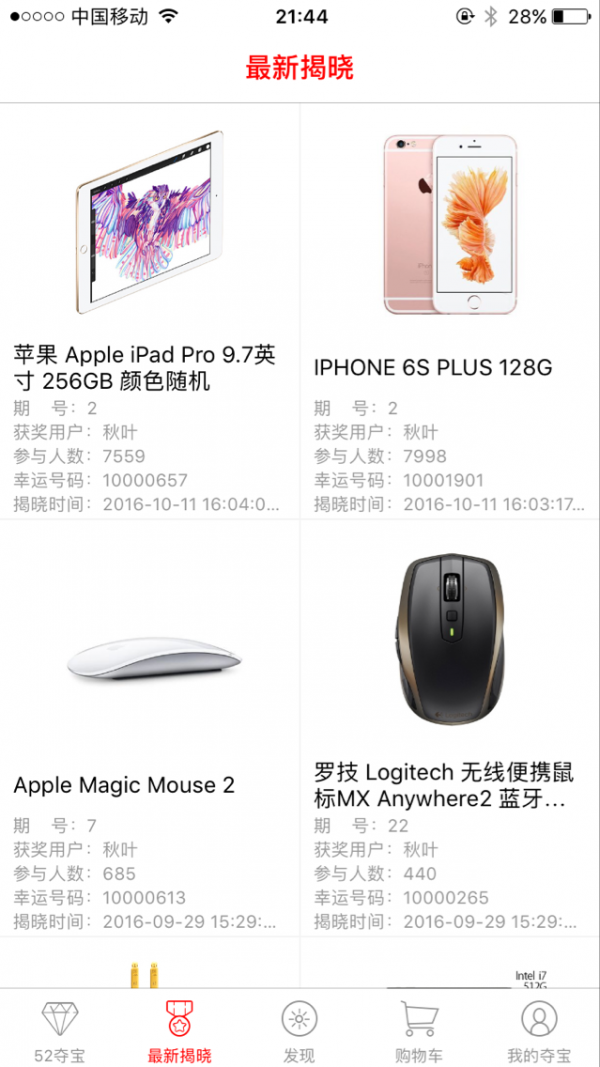
Task: View the Apple Magic Mouse 2 result
Action: point(150,727)
